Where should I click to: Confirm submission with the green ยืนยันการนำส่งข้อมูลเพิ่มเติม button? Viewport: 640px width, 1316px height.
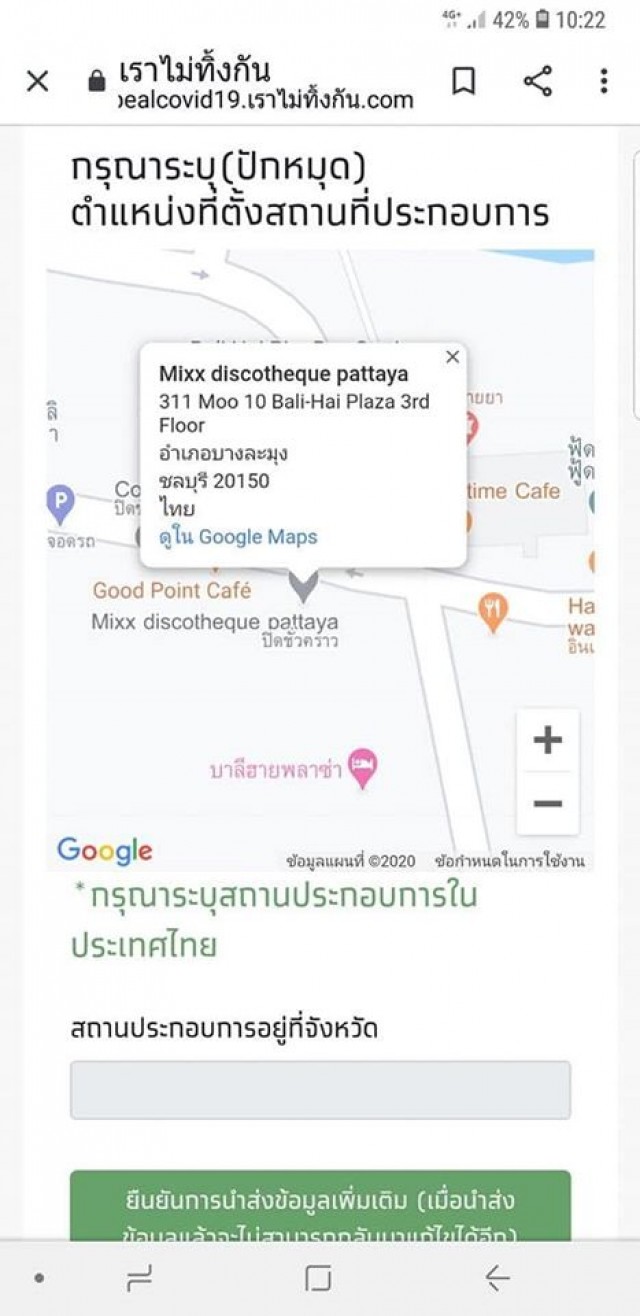320,1208
